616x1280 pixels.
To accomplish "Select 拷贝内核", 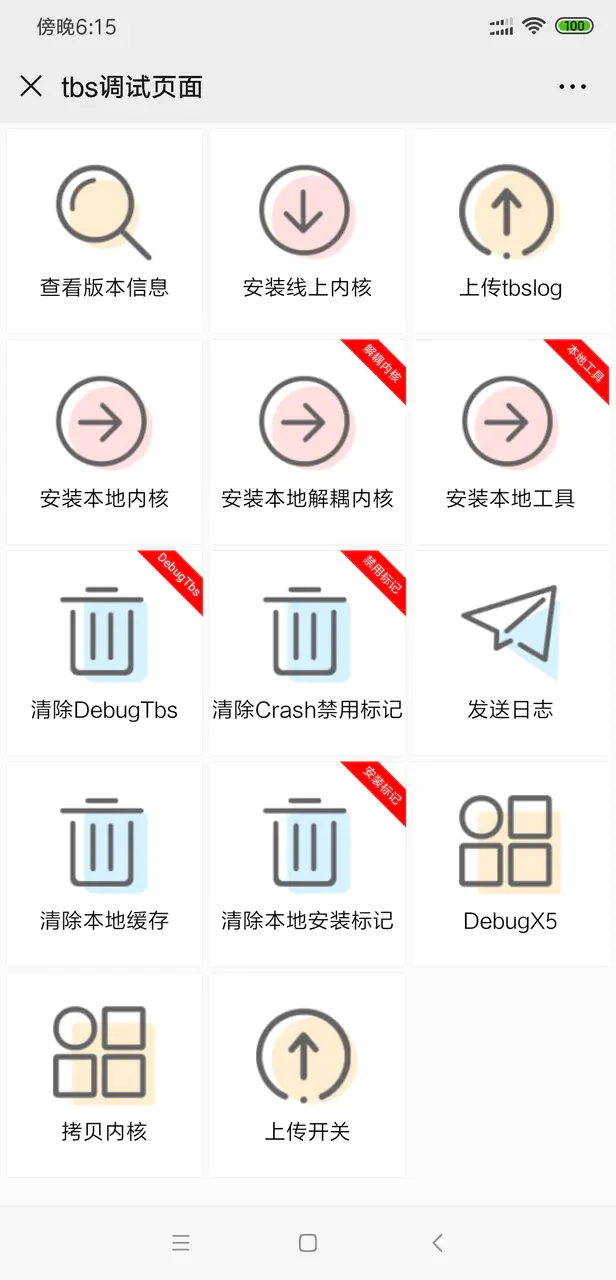I will [104, 1075].
